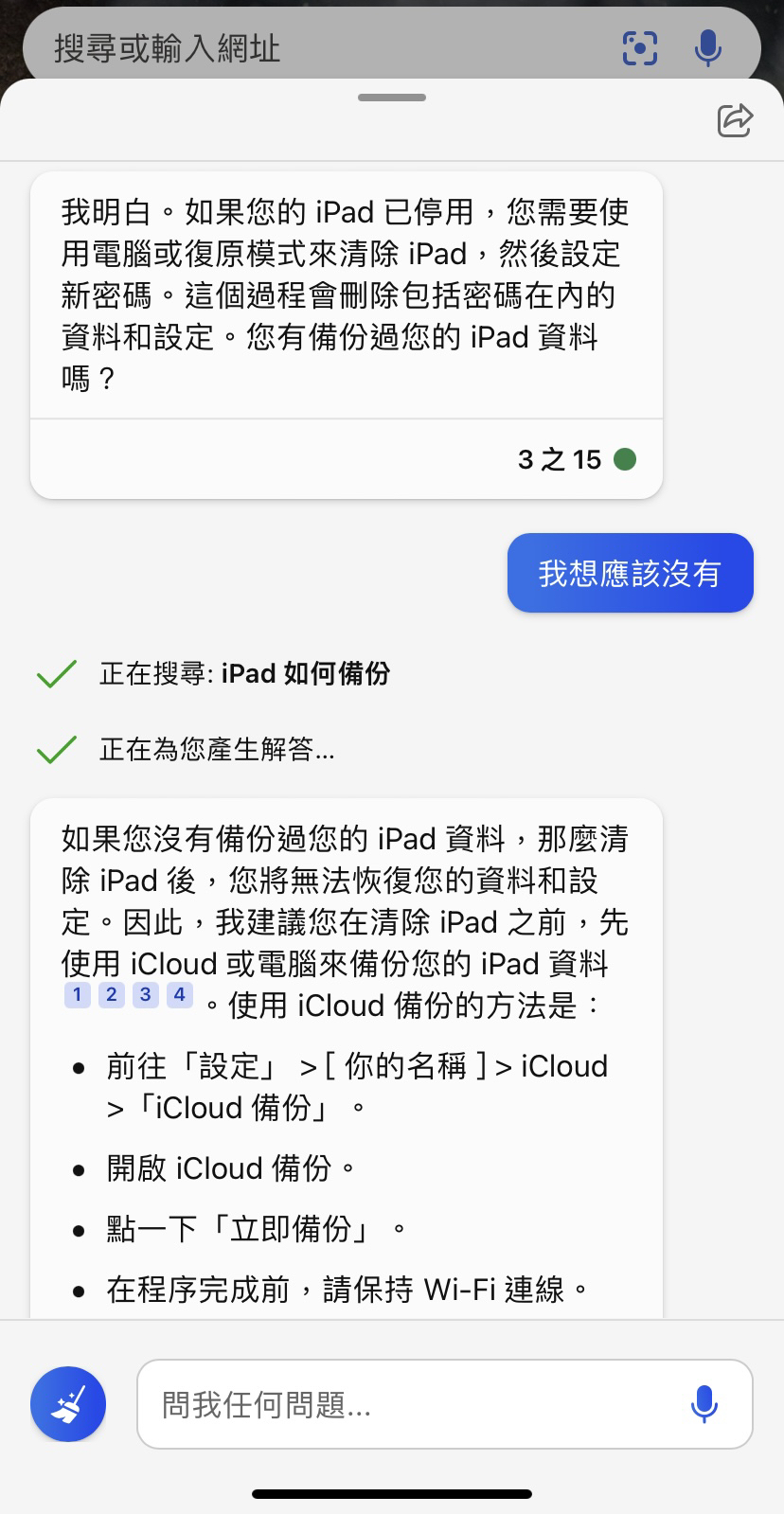784x1514 pixels.
Task: Open the camera scan icon in address bar
Action: point(640,47)
